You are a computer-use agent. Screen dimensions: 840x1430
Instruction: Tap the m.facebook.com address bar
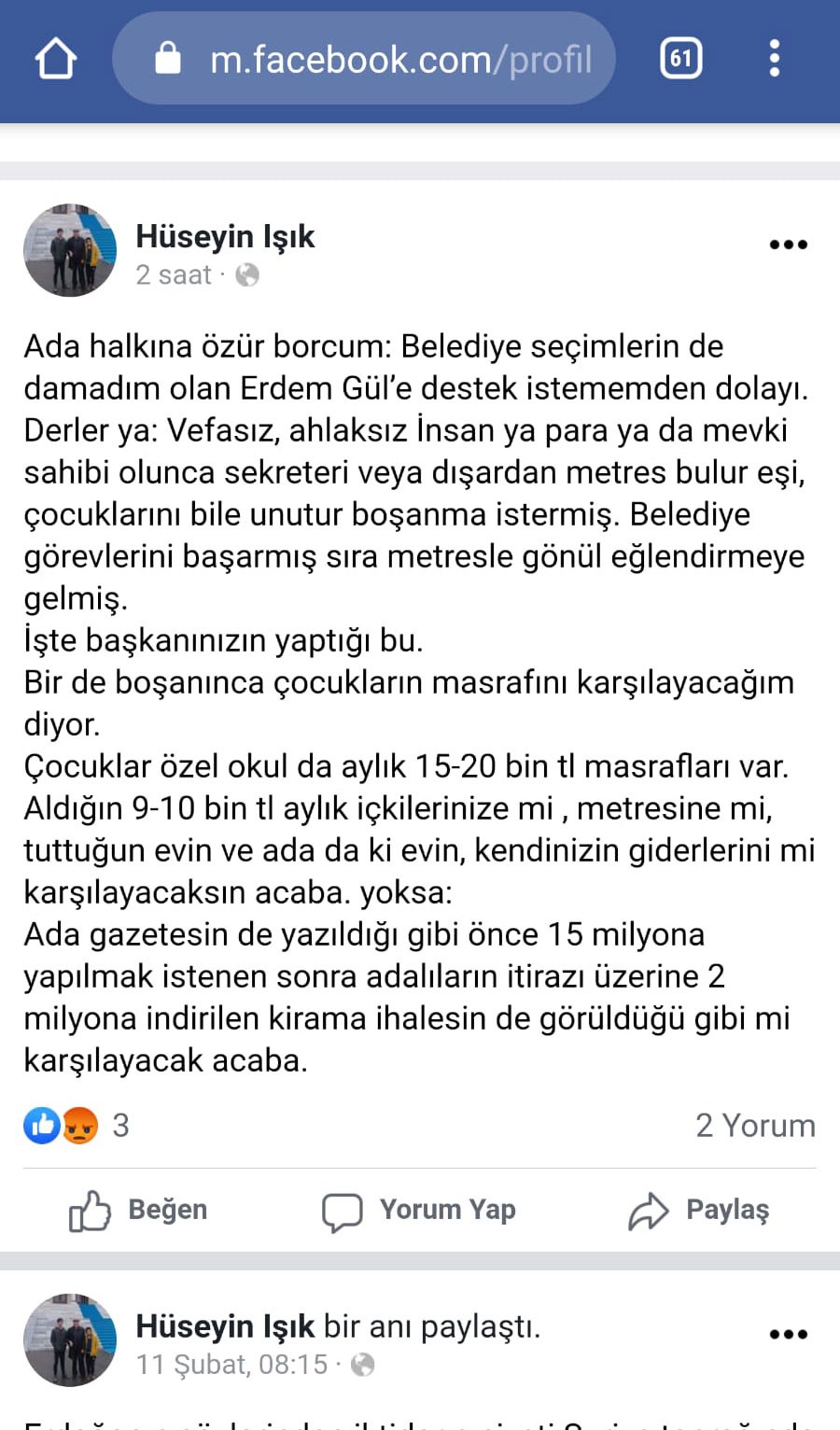coord(383,59)
